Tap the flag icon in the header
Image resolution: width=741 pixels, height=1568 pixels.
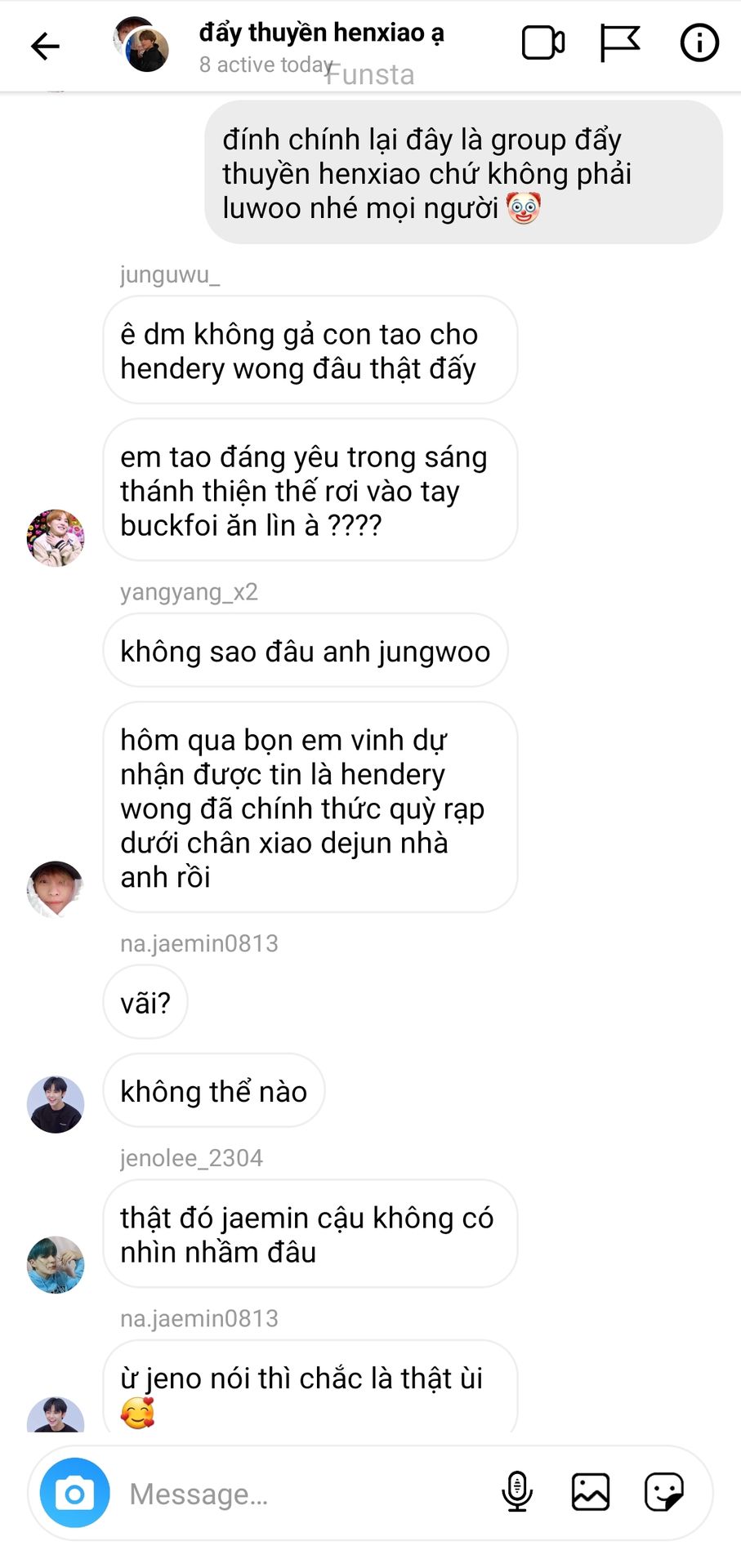click(x=619, y=43)
